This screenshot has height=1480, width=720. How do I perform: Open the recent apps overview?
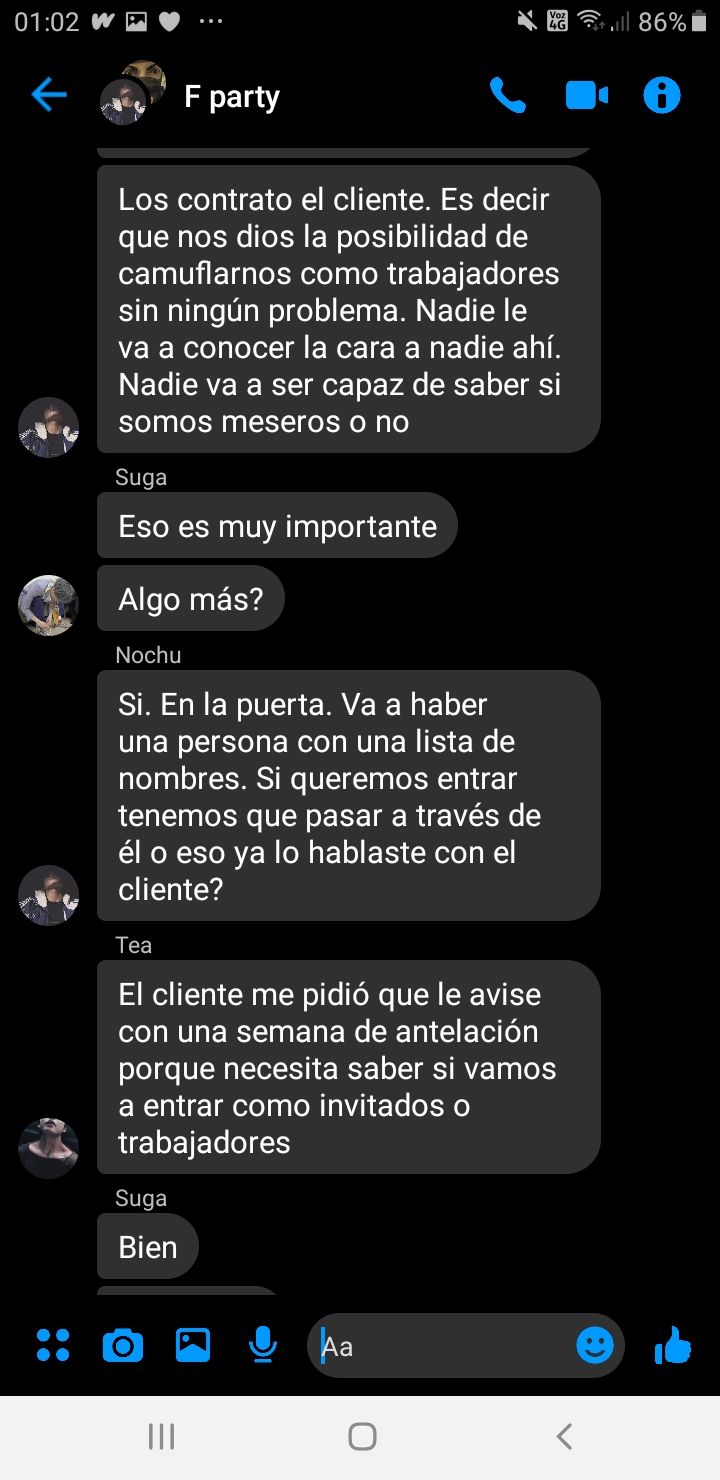tap(161, 1437)
